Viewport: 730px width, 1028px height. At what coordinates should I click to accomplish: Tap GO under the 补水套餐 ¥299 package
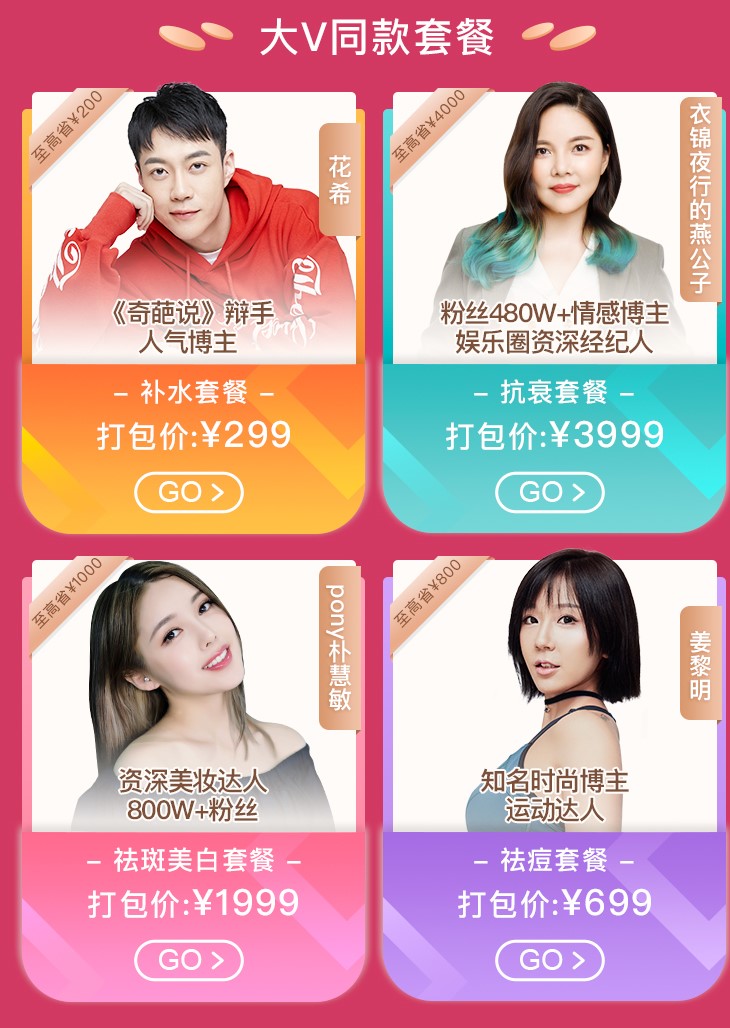coord(189,492)
